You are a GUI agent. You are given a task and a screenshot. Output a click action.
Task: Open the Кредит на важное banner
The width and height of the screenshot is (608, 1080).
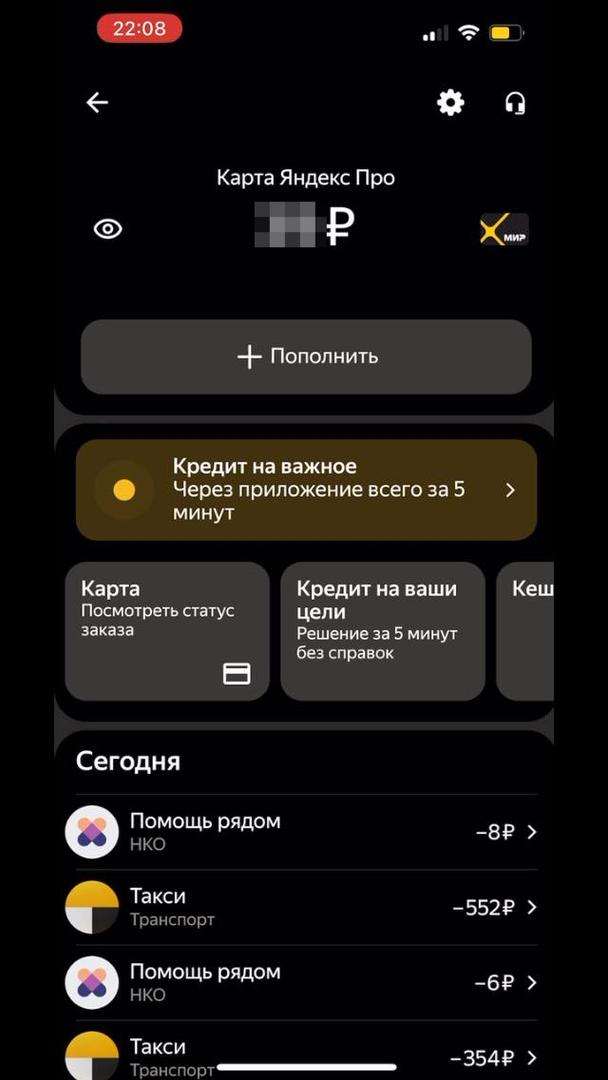306,490
